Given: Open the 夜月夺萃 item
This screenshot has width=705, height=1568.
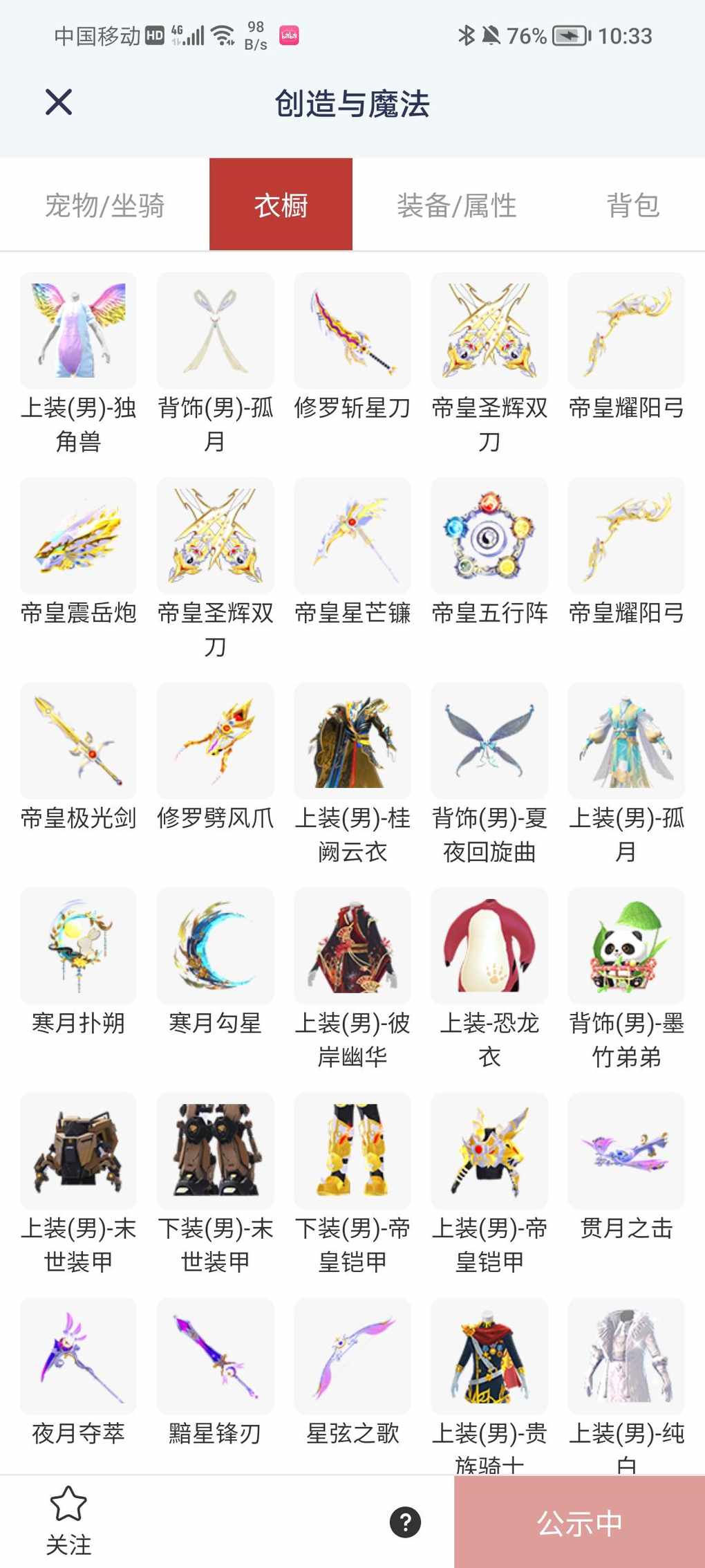Looking at the screenshot, I should (x=78, y=1356).
